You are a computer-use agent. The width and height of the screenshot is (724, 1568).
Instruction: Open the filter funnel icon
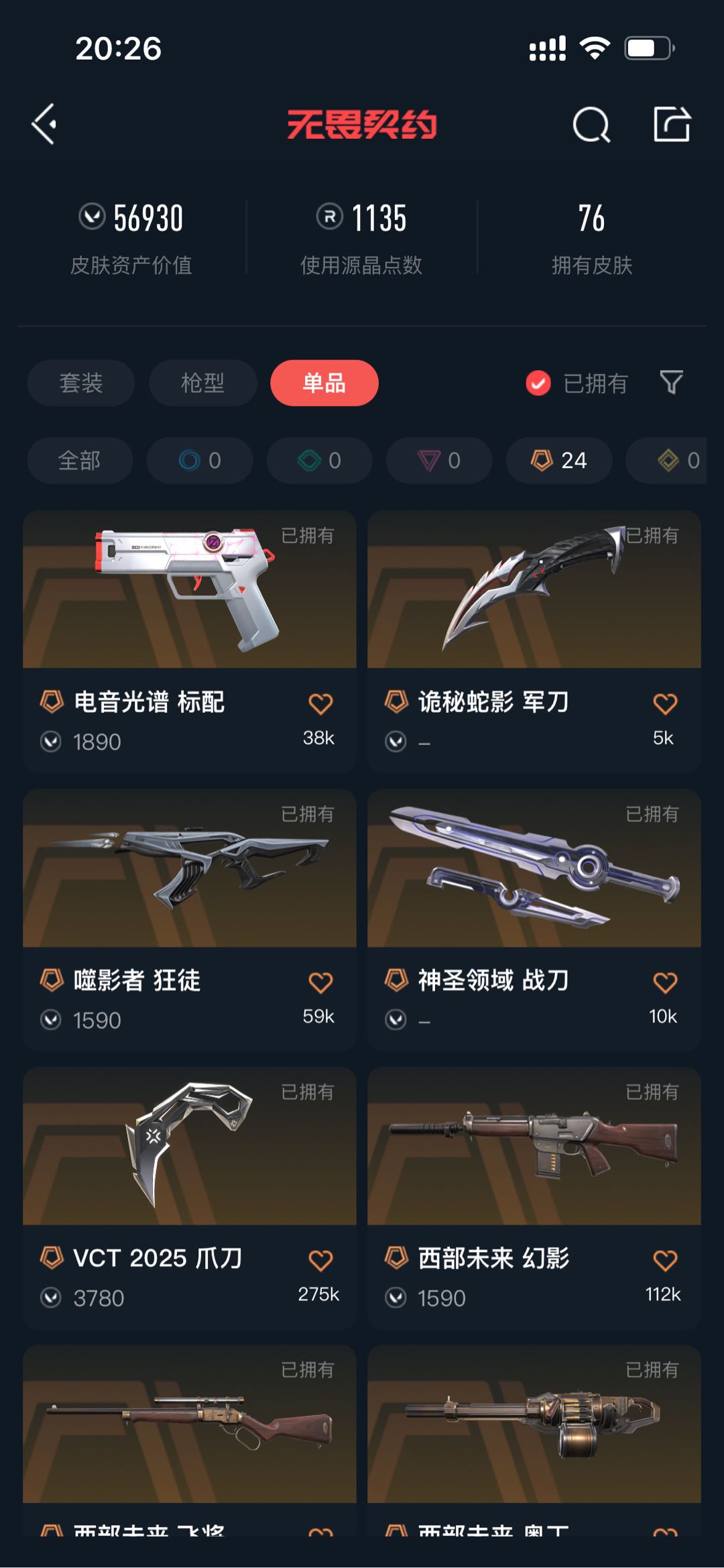point(671,382)
